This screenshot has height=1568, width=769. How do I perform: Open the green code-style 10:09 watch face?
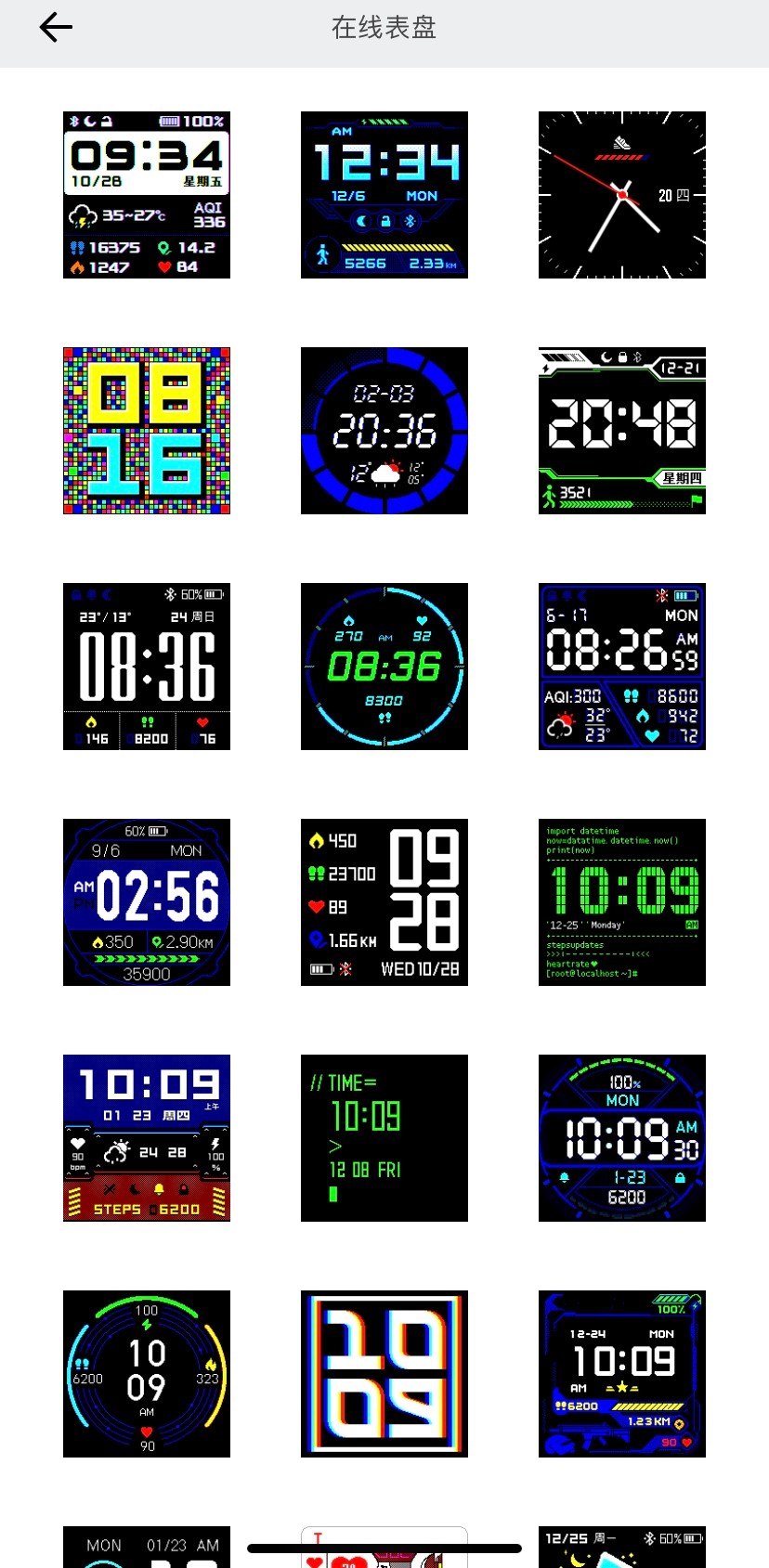click(622, 902)
